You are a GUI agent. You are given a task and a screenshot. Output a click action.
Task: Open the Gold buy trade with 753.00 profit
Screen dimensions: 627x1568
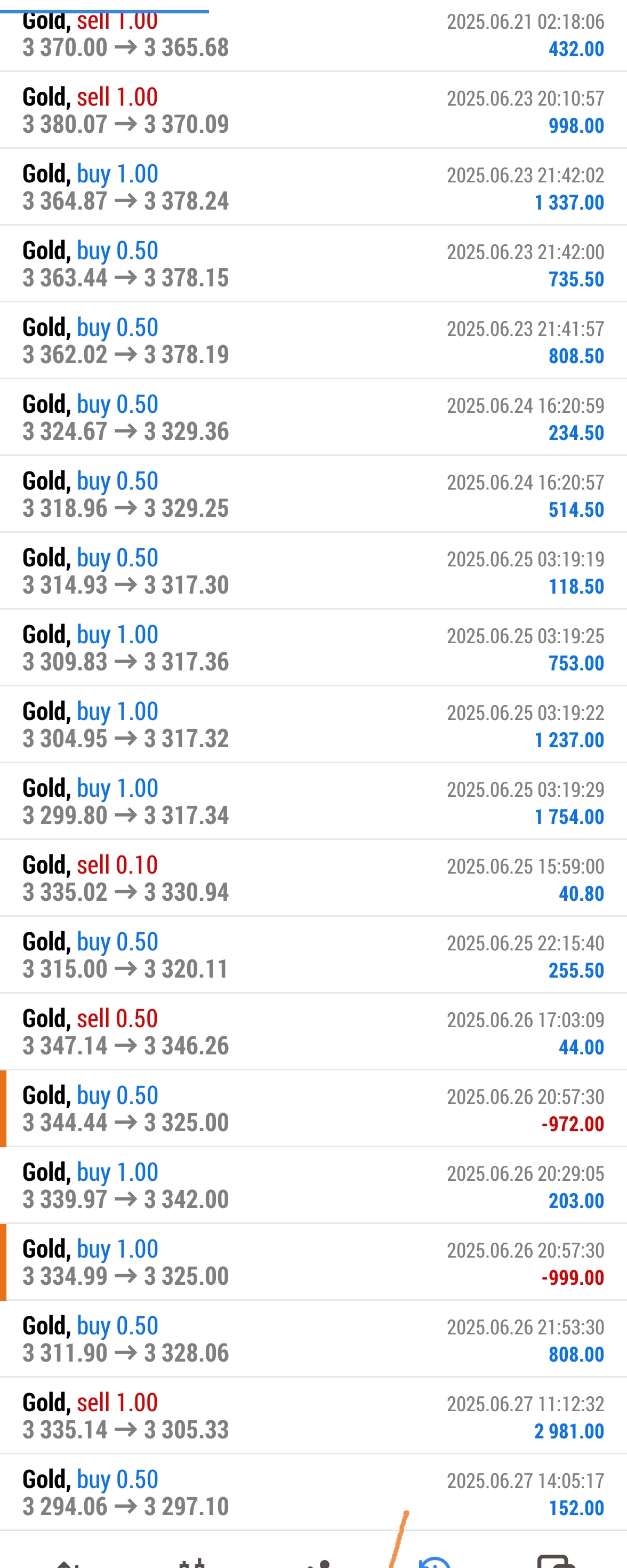coord(313,648)
